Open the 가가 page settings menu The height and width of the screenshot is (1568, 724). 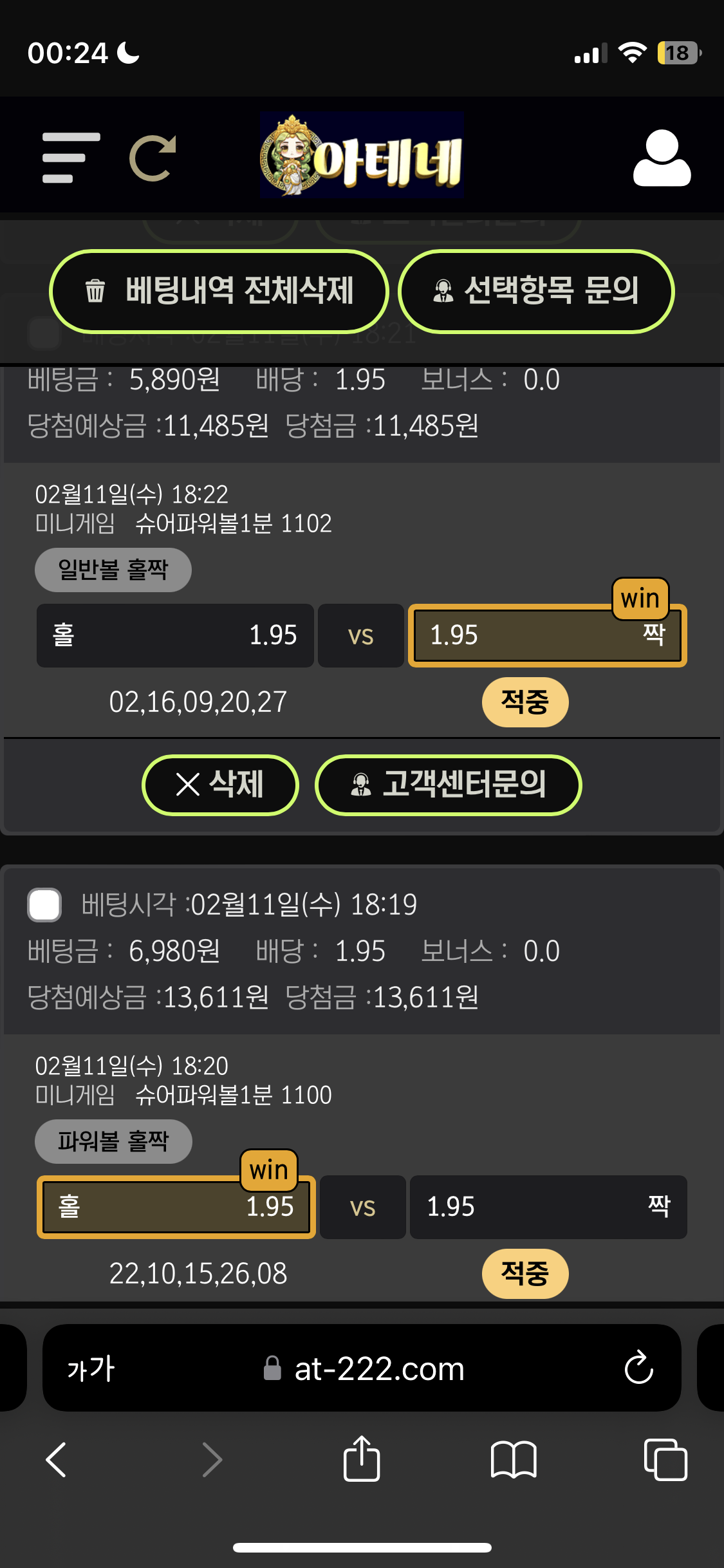[x=91, y=1368]
